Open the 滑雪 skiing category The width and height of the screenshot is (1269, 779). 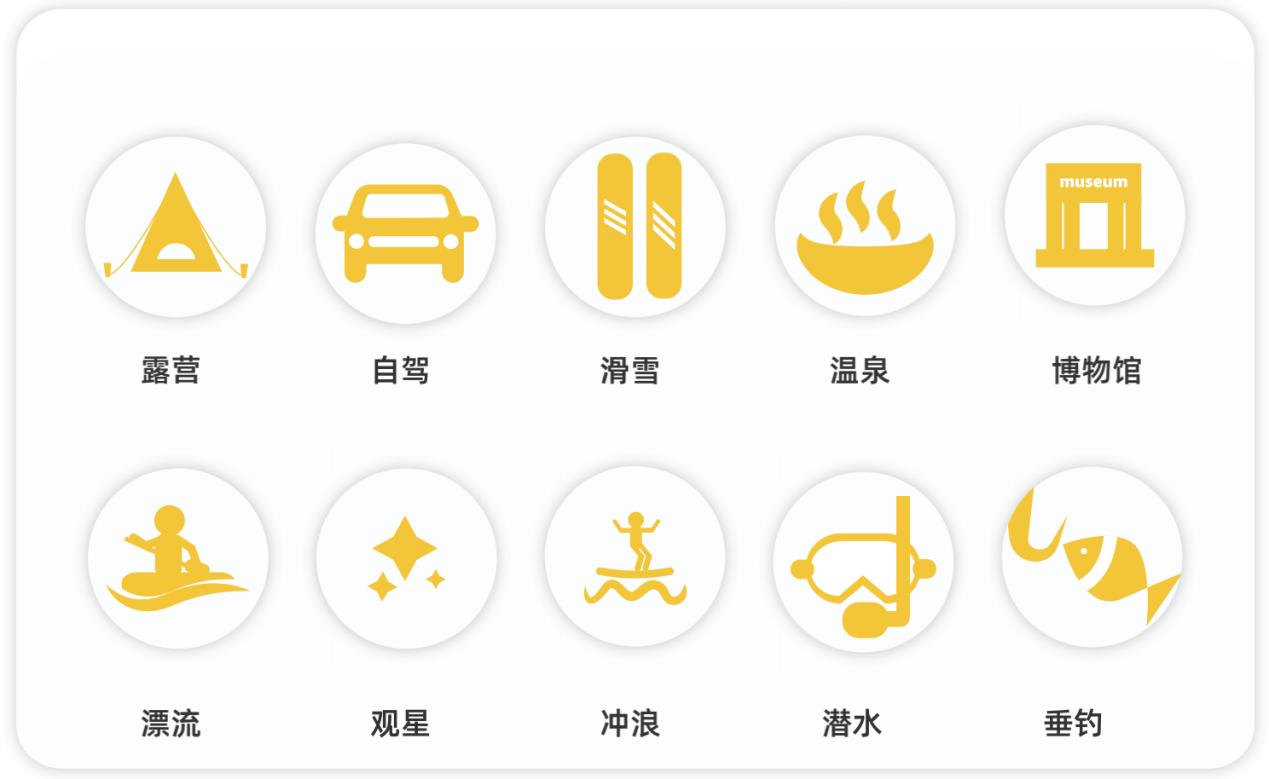coord(634,227)
